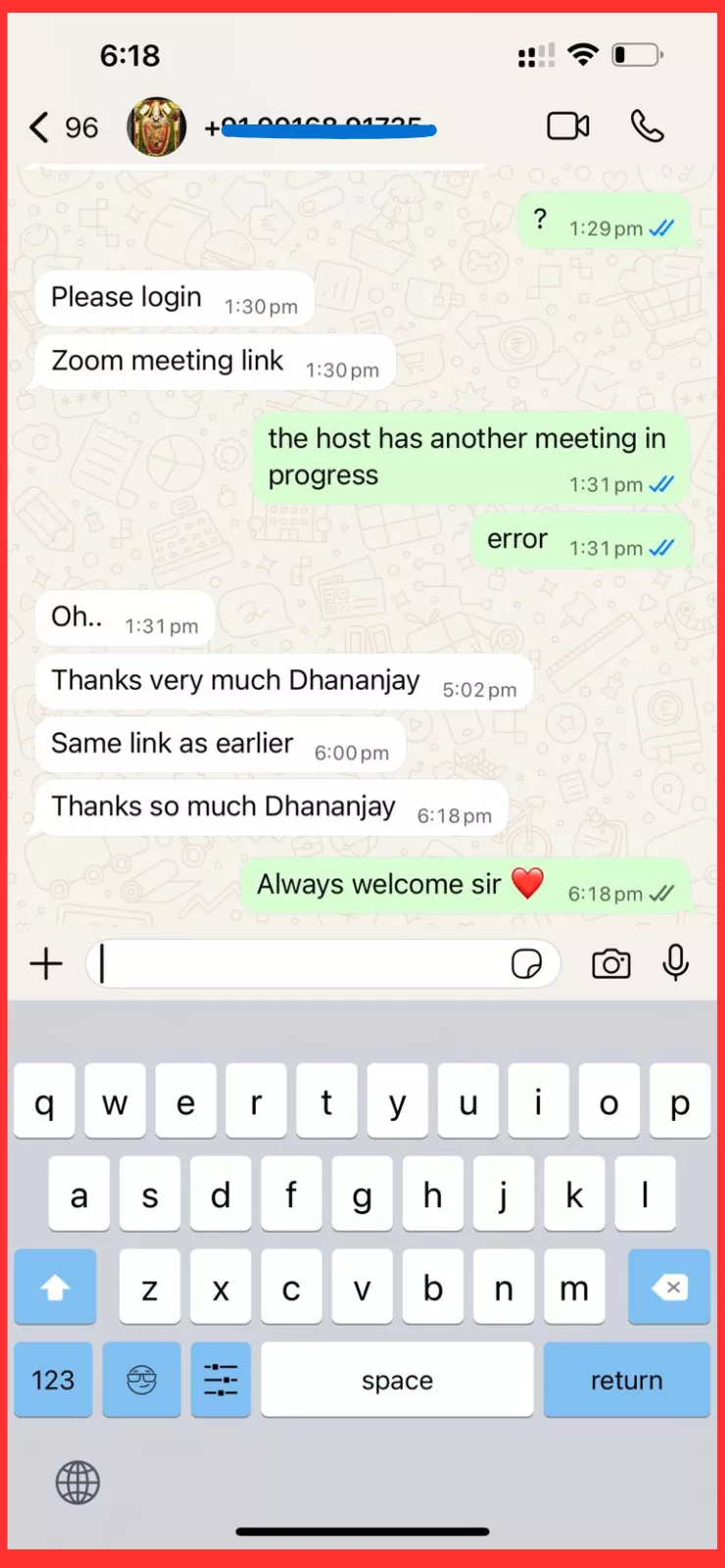The image size is (725, 1568).
Task: Start a video call
Action: point(568,126)
